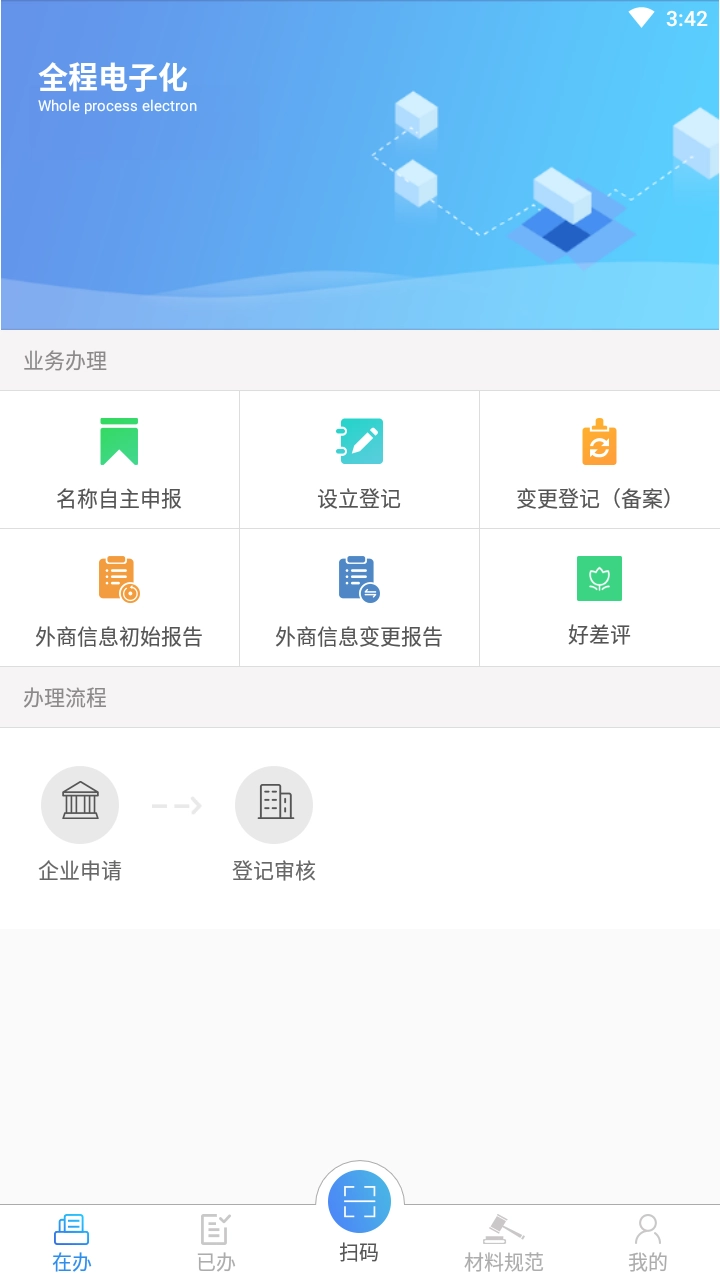Select the 在办 tab icon

coord(71,1228)
